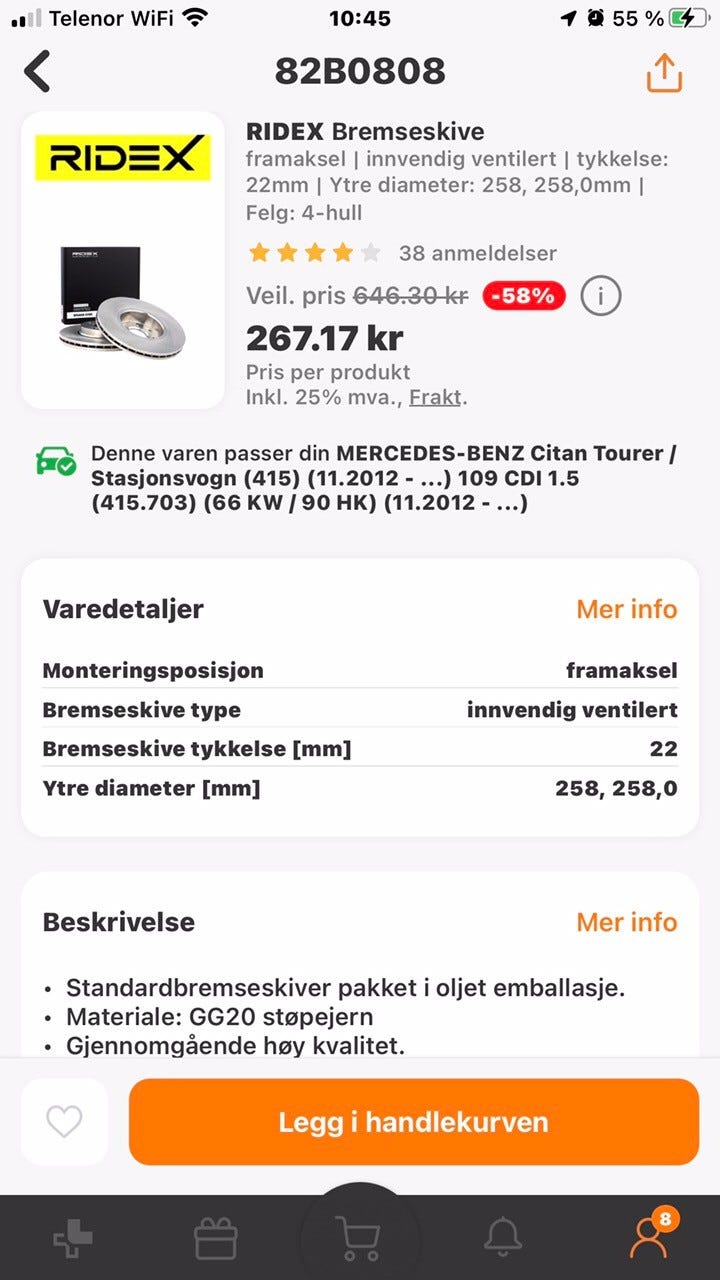Select the fourth rating star
This screenshot has height=1280, width=720.
tap(343, 253)
